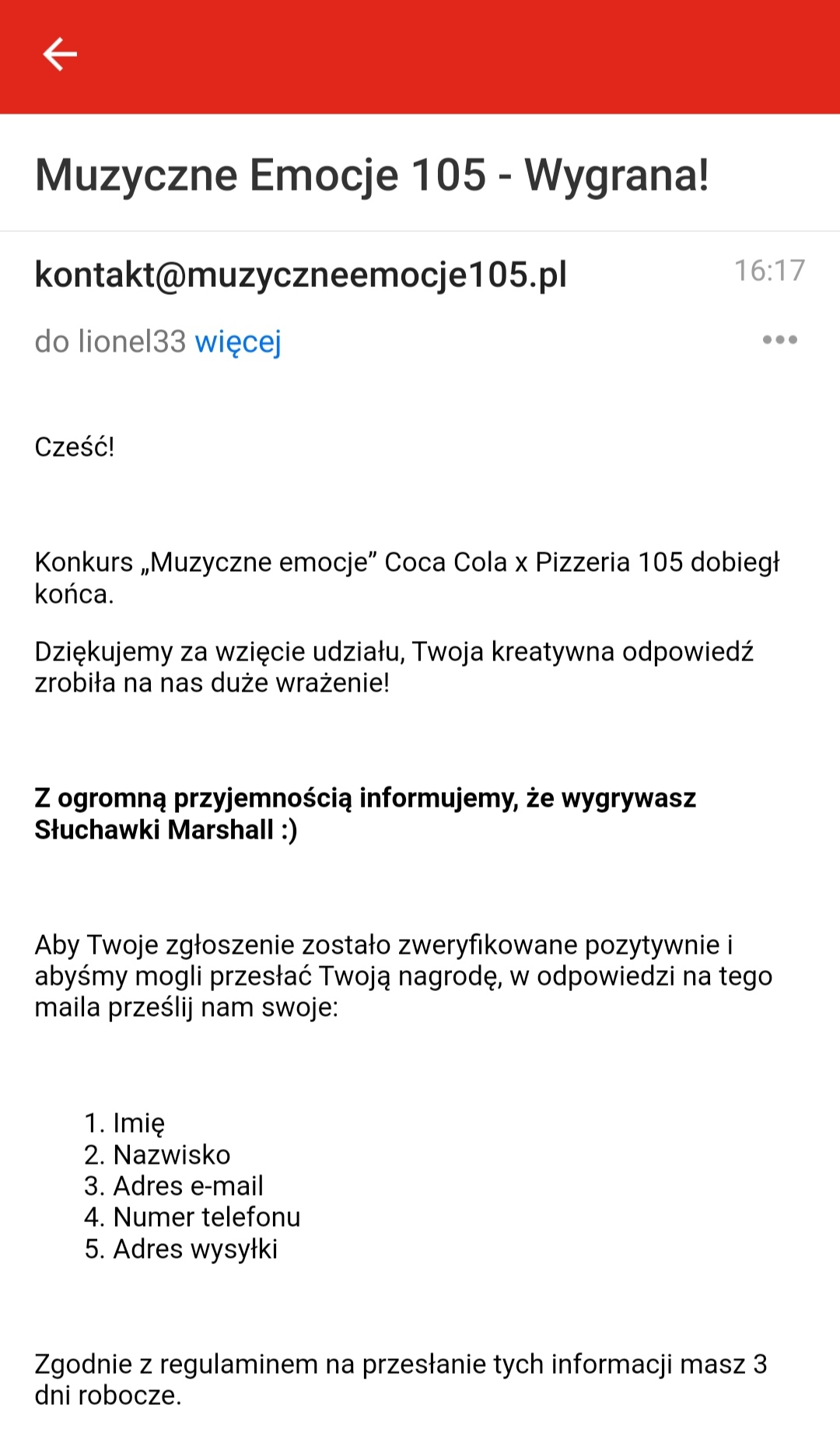Go back using the top arrow
This screenshot has height=1450, width=840.
(x=59, y=54)
